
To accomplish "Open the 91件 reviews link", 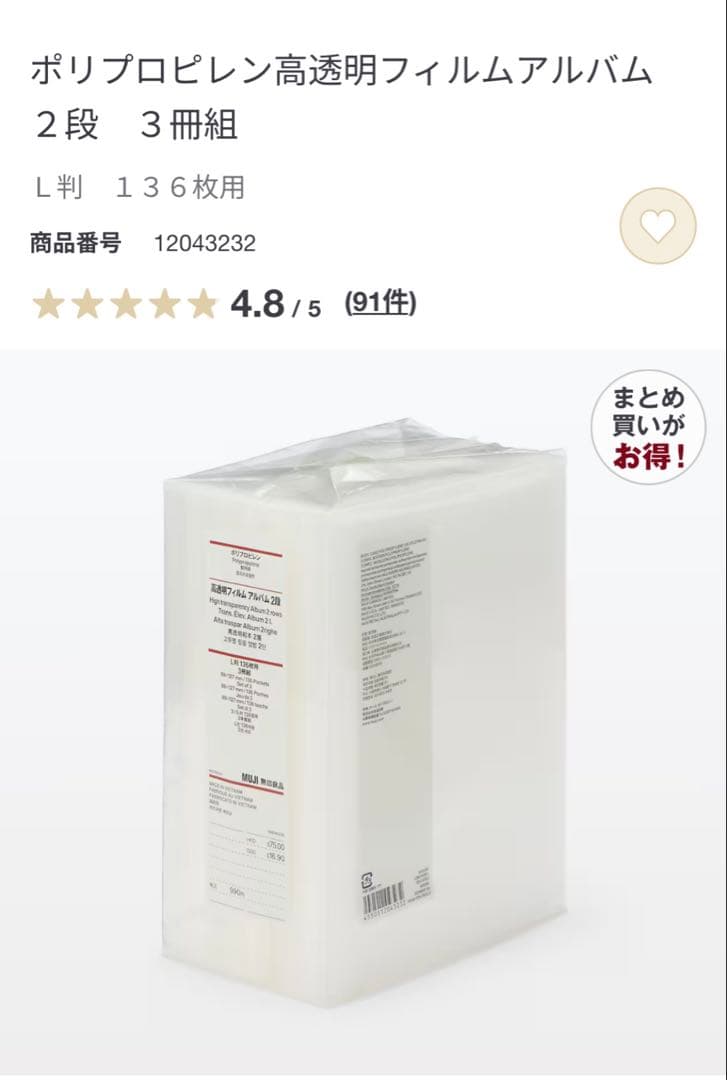I will point(380,302).
